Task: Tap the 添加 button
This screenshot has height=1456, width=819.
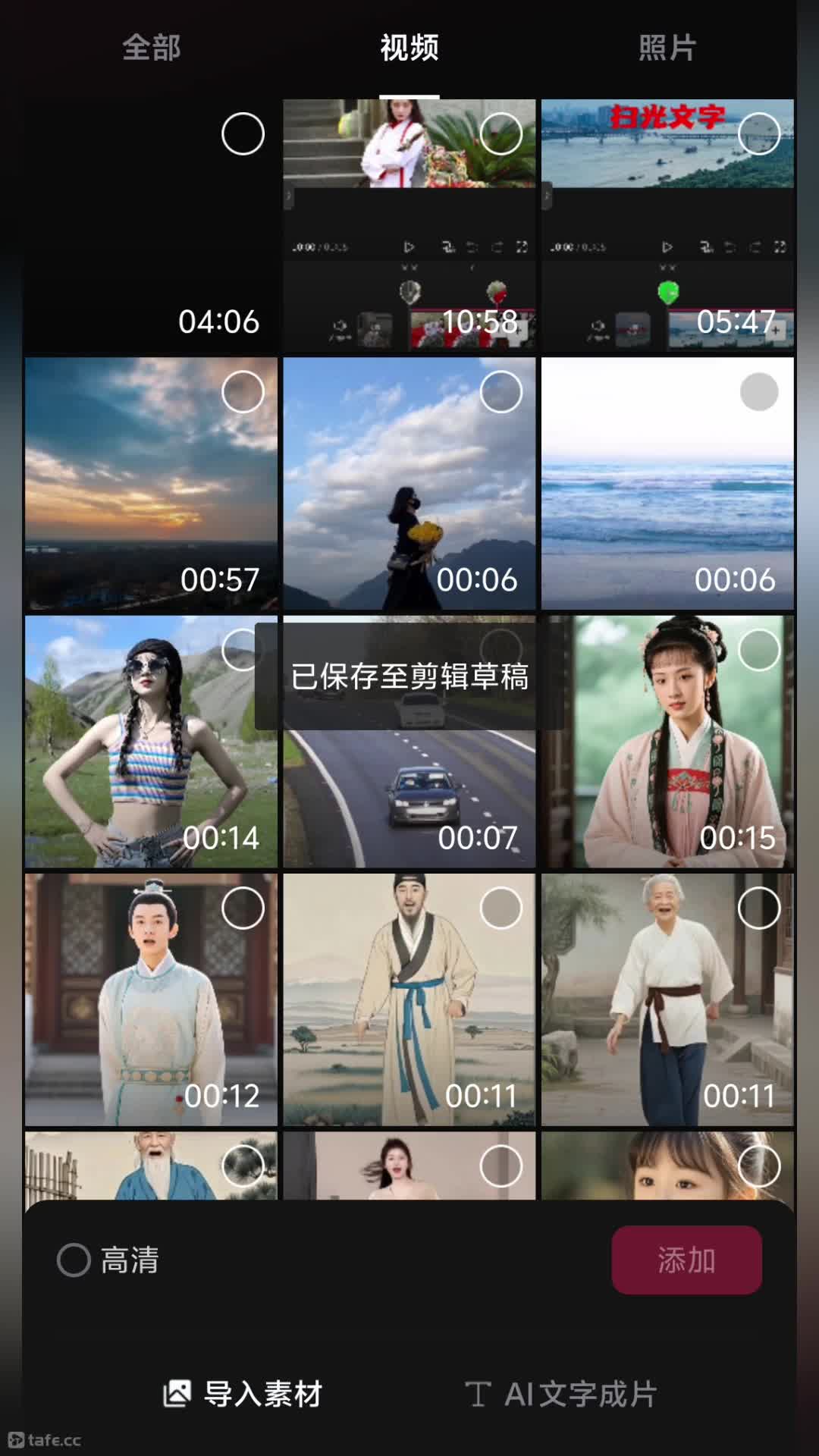Action: click(686, 1260)
